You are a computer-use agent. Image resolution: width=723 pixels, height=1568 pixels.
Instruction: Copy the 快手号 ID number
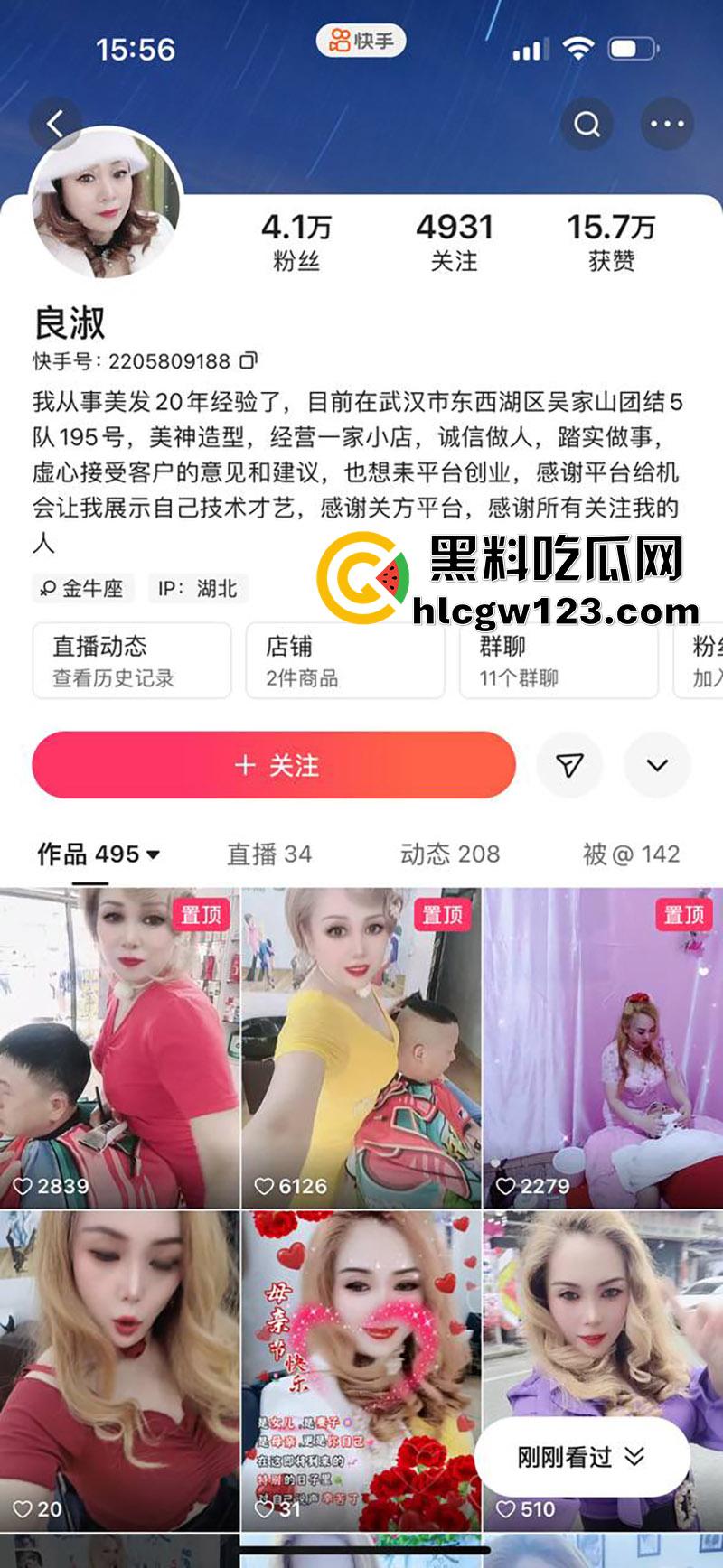pyautogui.click(x=249, y=361)
